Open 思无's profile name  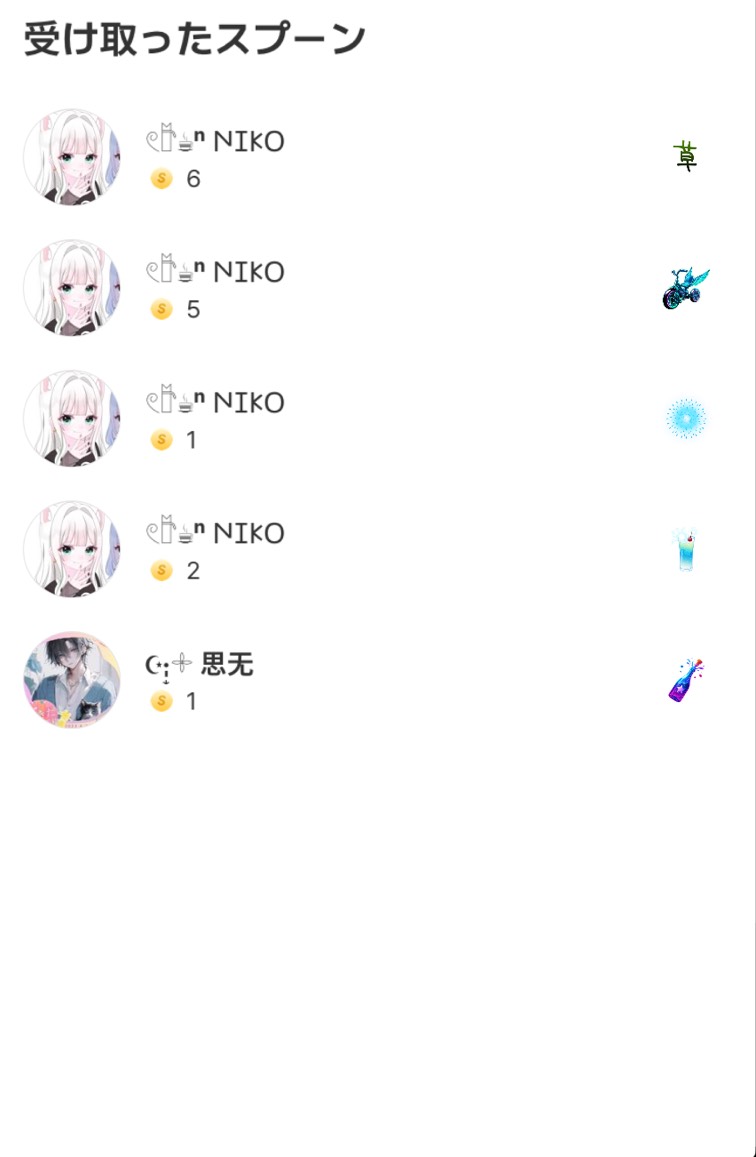point(200,664)
